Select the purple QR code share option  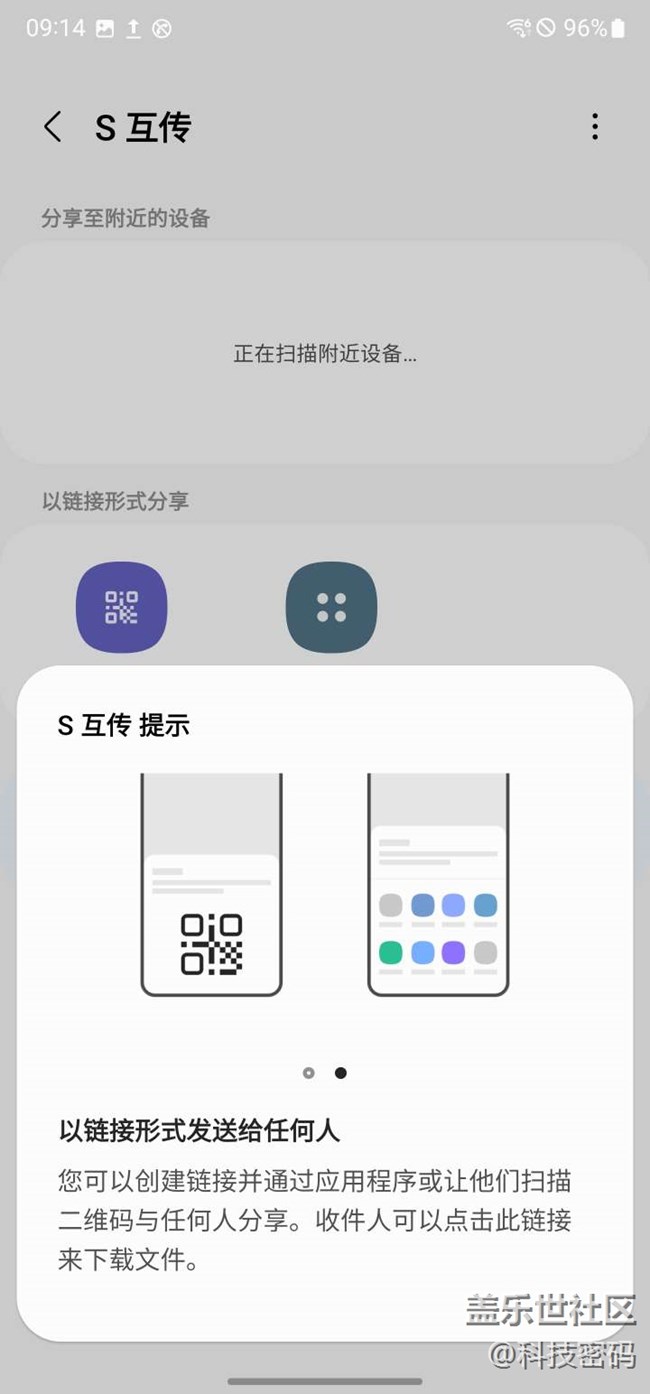click(x=121, y=607)
